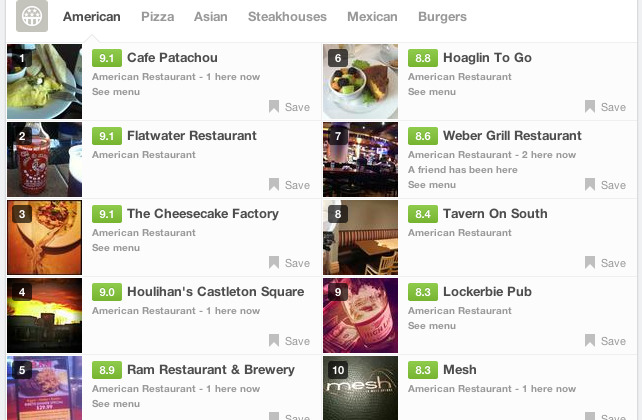Select the Steakhouses category
The image size is (642, 420).
[x=287, y=17]
